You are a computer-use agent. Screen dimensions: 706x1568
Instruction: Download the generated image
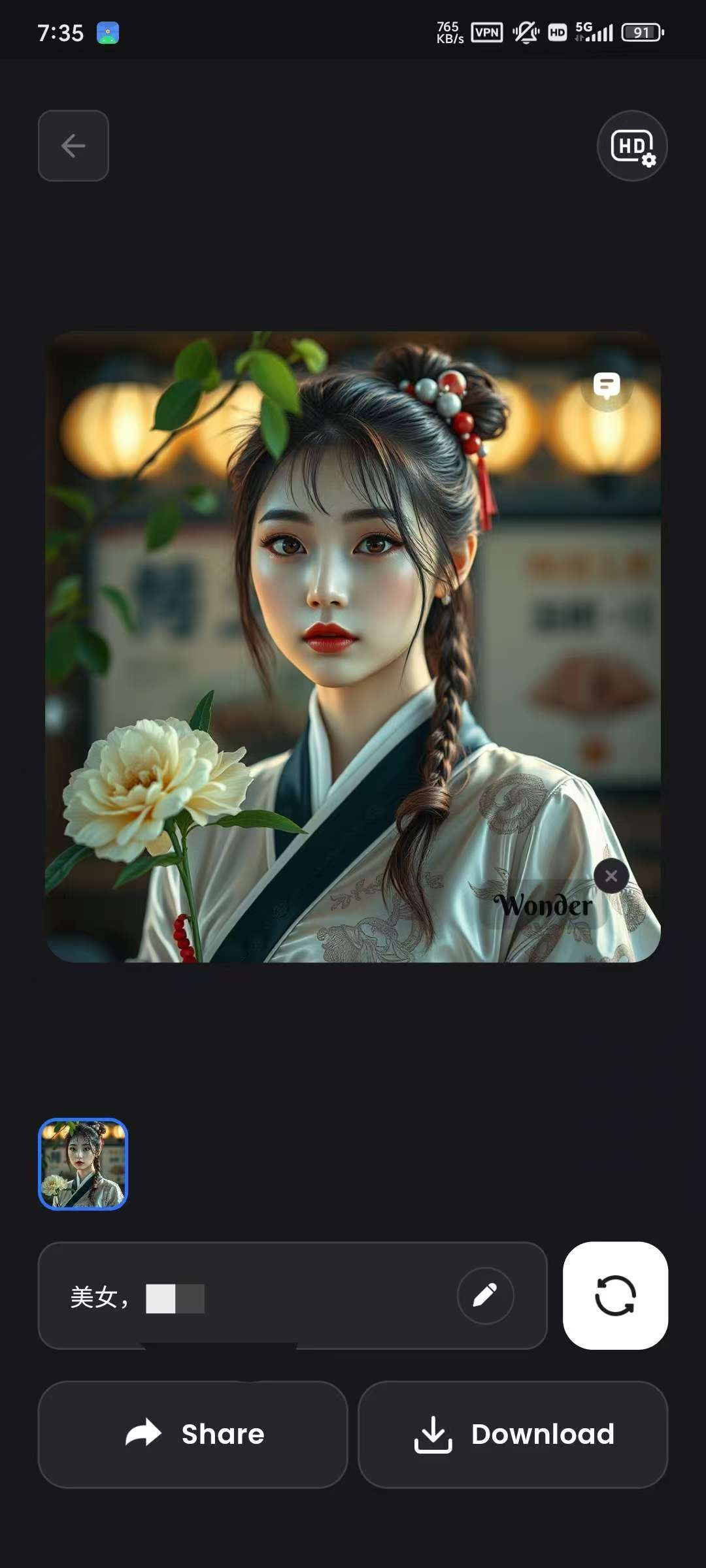point(513,1434)
